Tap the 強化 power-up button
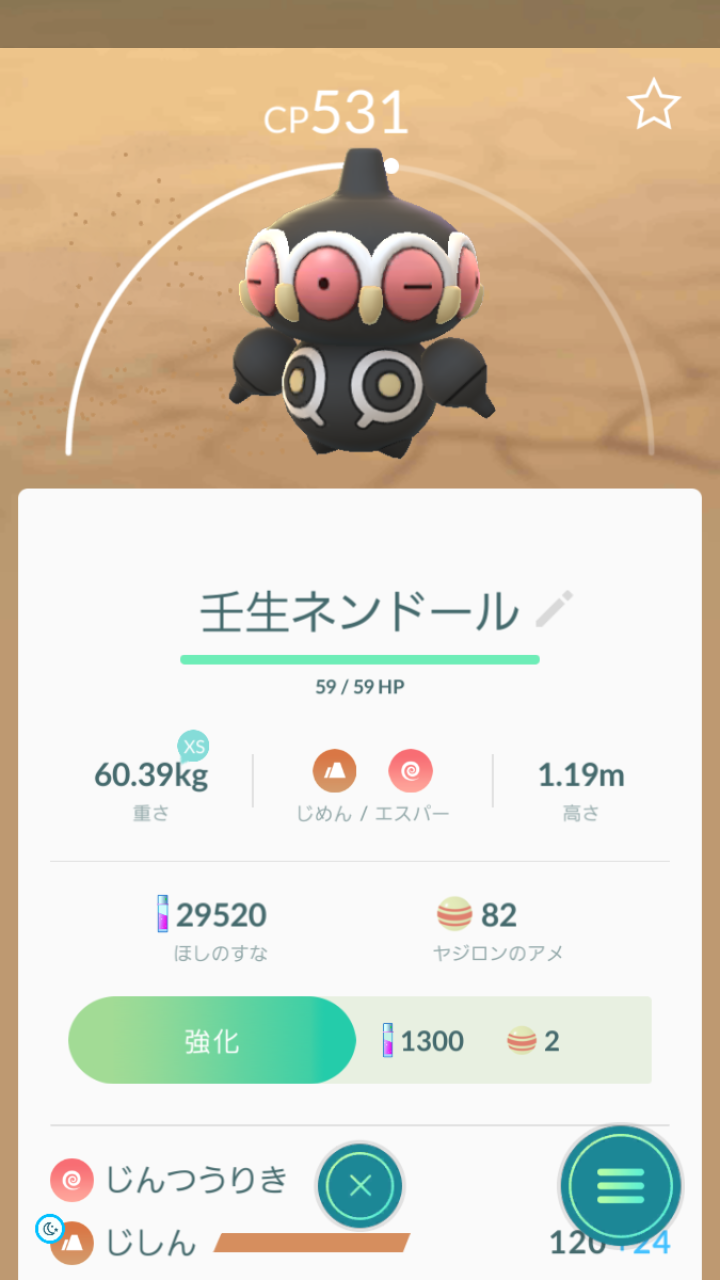This screenshot has width=720, height=1280. coord(212,1041)
